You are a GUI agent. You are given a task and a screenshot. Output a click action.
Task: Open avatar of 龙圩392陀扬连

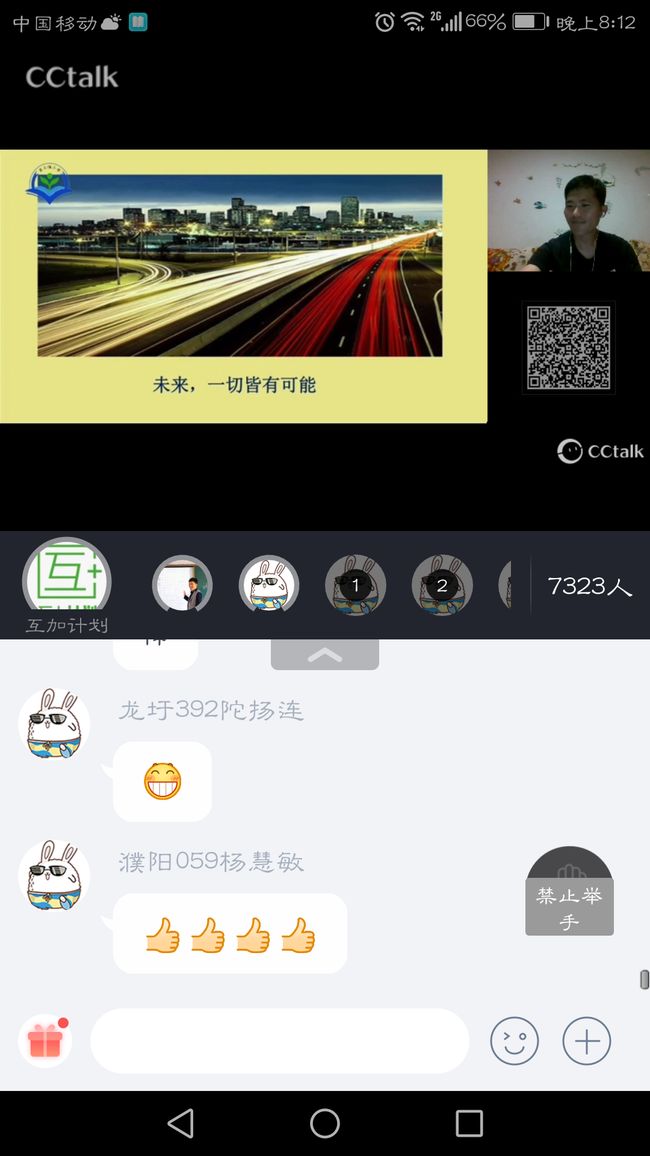coord(54,724)
